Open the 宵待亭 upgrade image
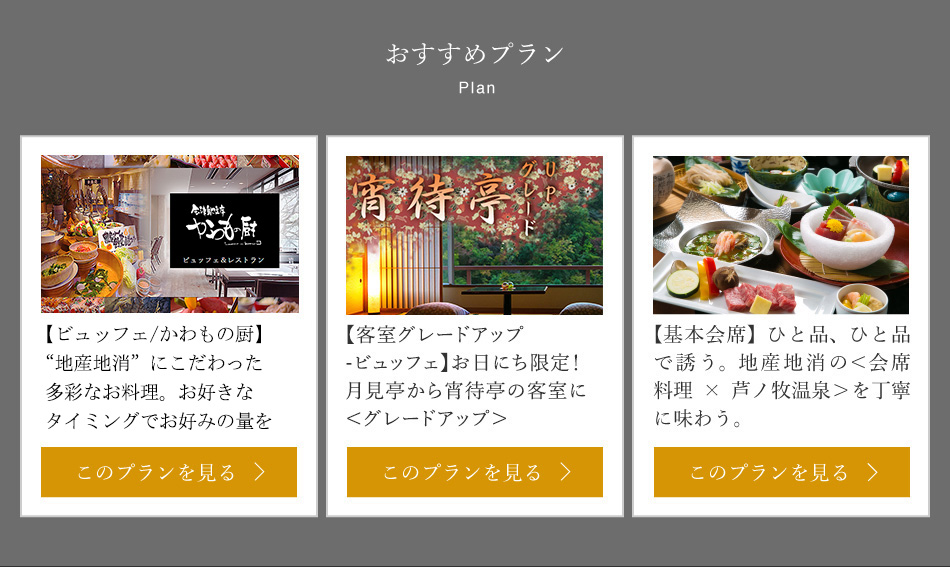Screen dimensions: 950x567 click(x=475, y=235)
